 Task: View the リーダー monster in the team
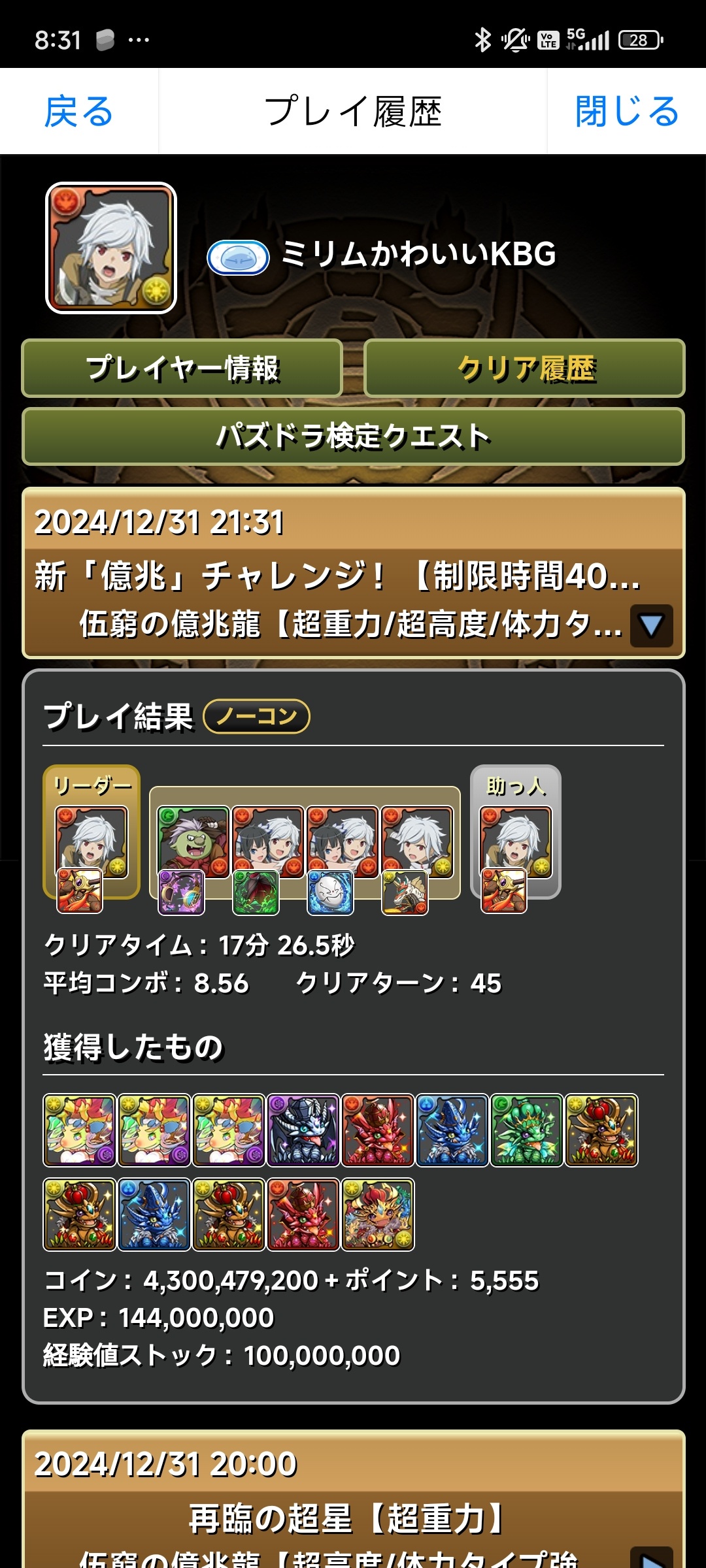[92, 843]
